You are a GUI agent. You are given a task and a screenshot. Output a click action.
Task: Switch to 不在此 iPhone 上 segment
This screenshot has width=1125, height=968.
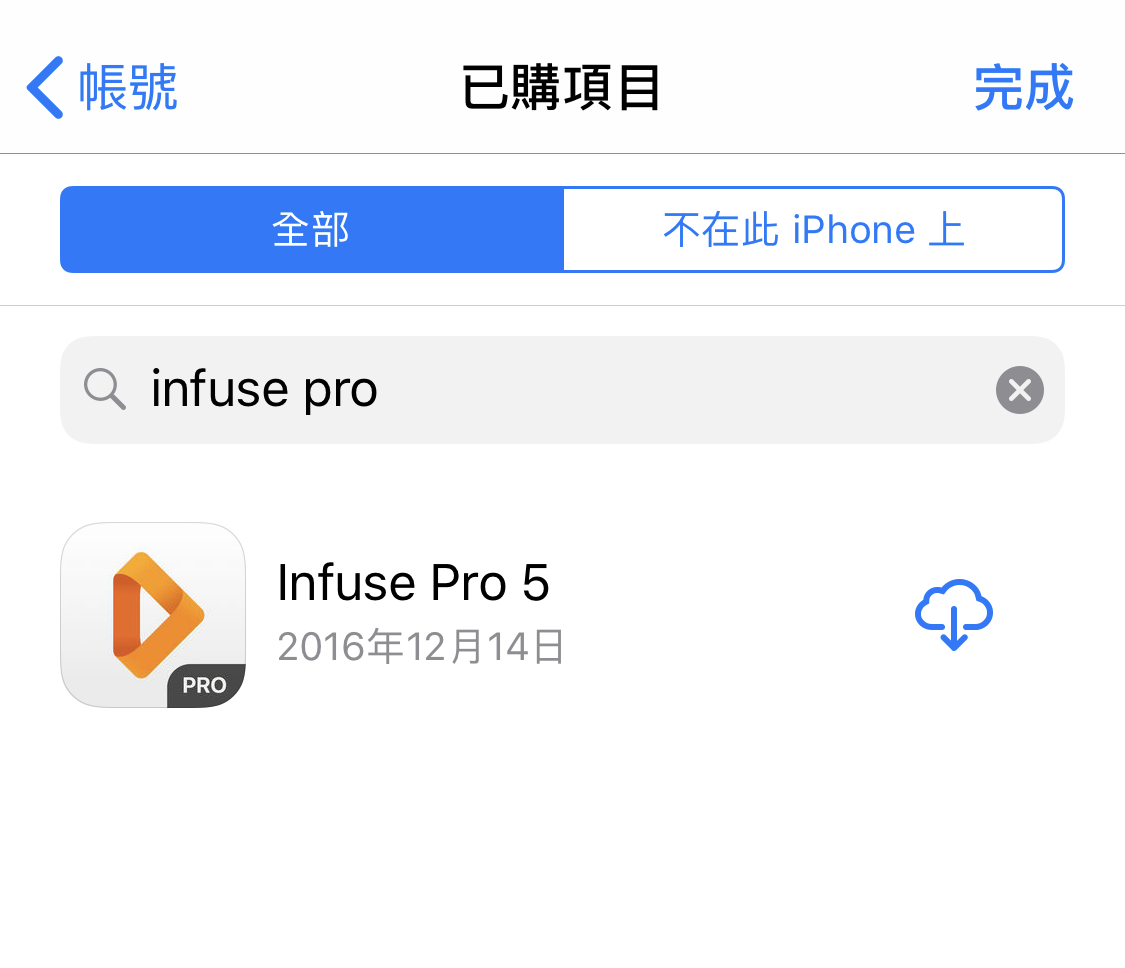point(813,230)
